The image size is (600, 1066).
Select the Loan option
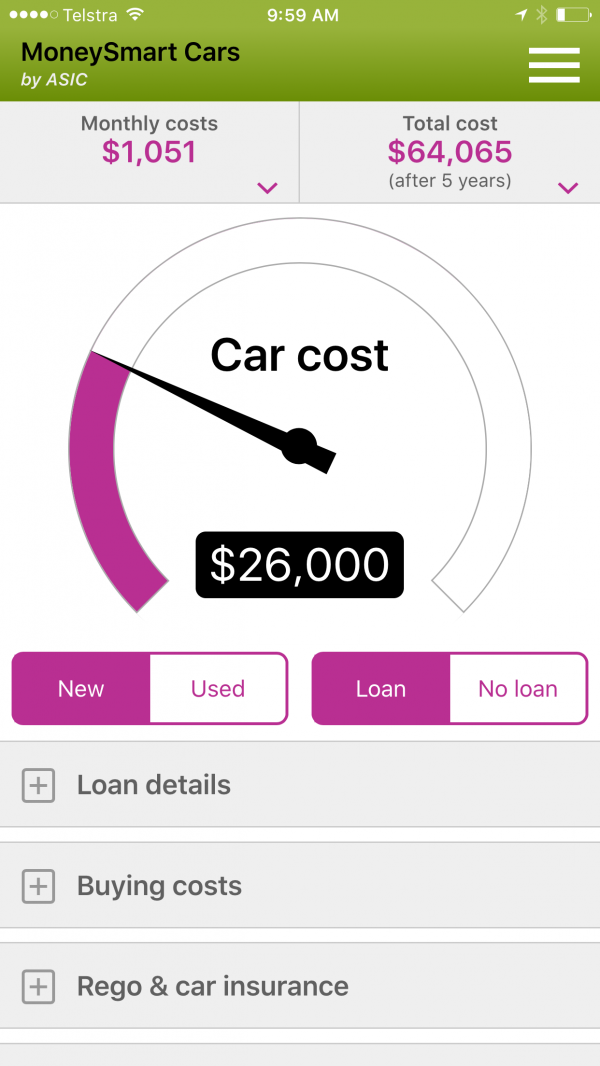pos(381,689)
